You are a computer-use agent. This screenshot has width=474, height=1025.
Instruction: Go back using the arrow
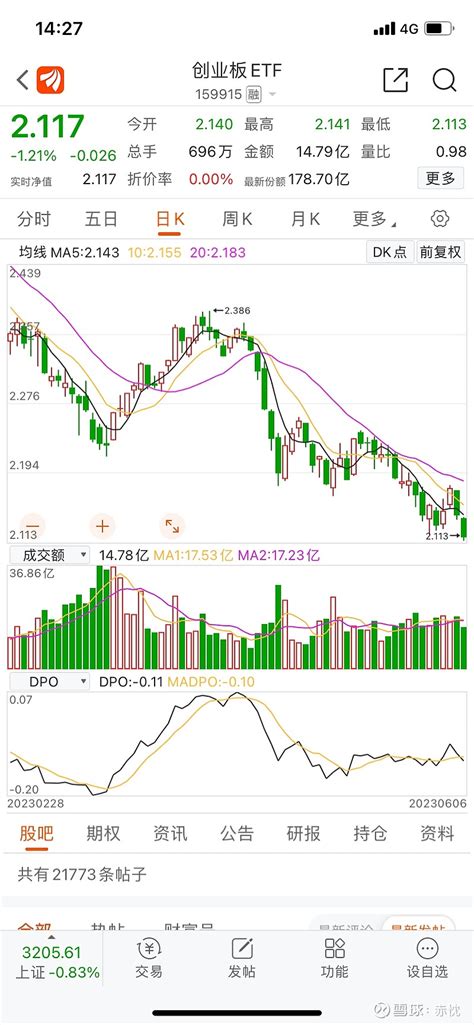(x=23, y=80)
